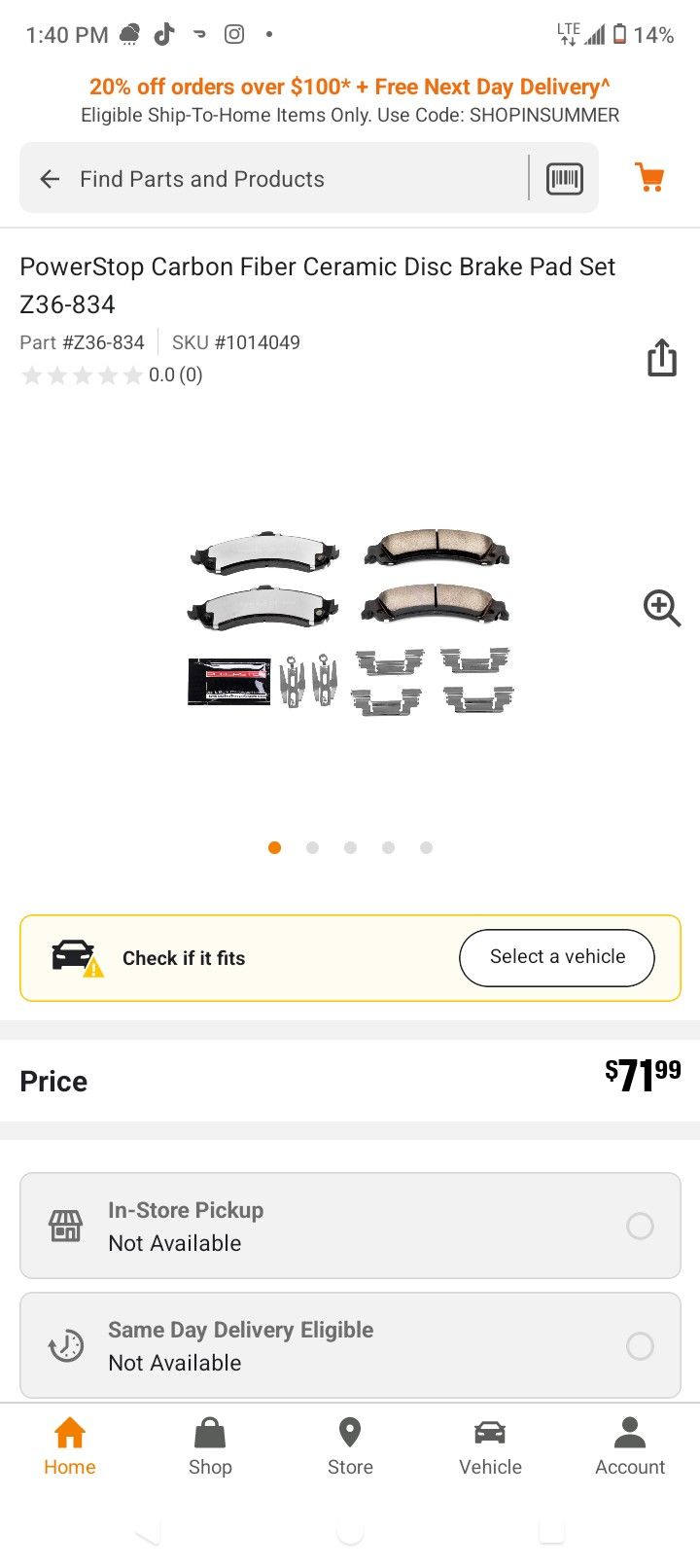The height and width of the screenshot is (1568, 700).
Task: Tap Select a vehicle button
Action: click(x=556, y=957)
